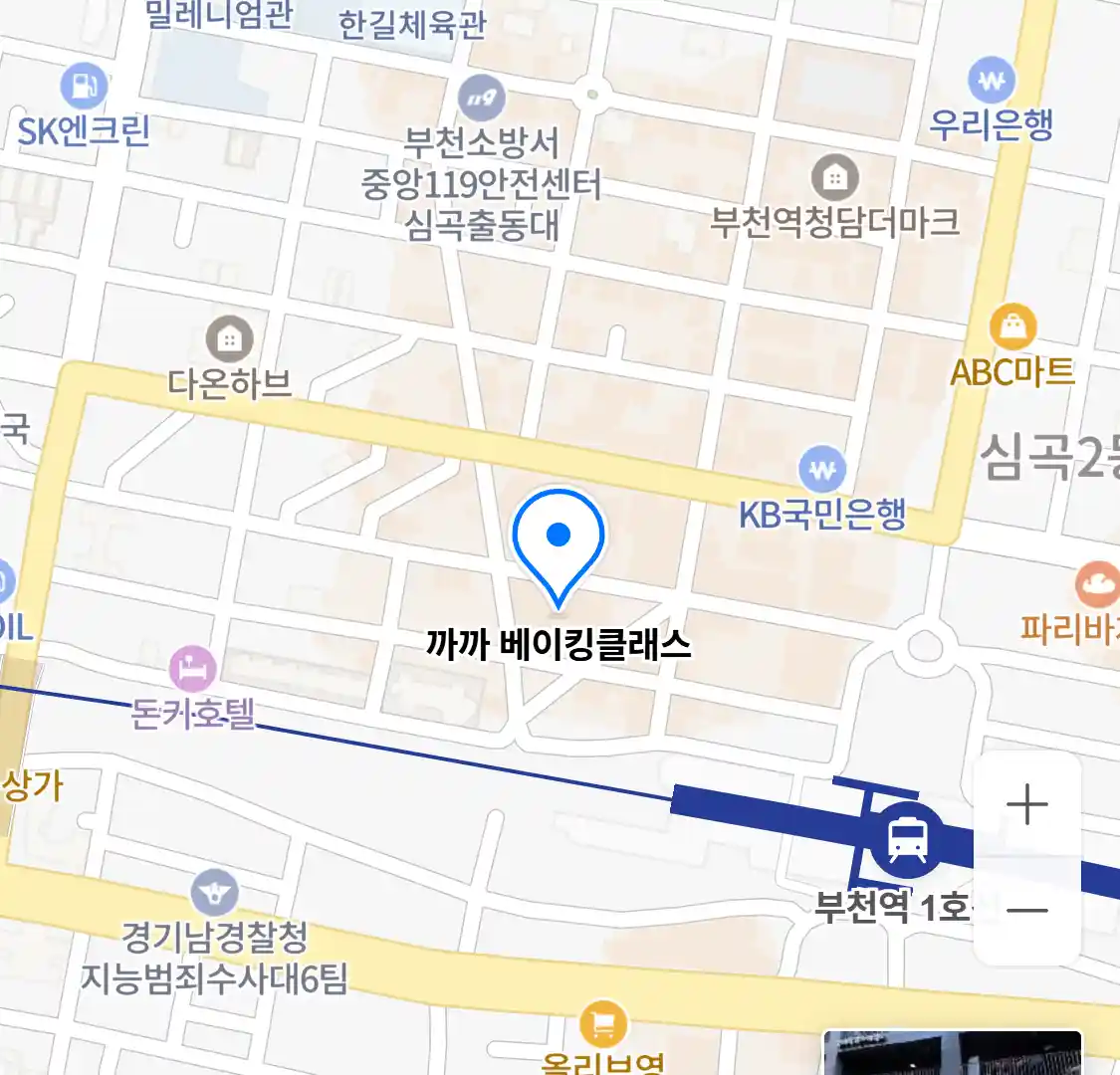The width and height of the screenshot is (1120, 1075).
Task: Zoom in on the map
Action: (1026, 804)
